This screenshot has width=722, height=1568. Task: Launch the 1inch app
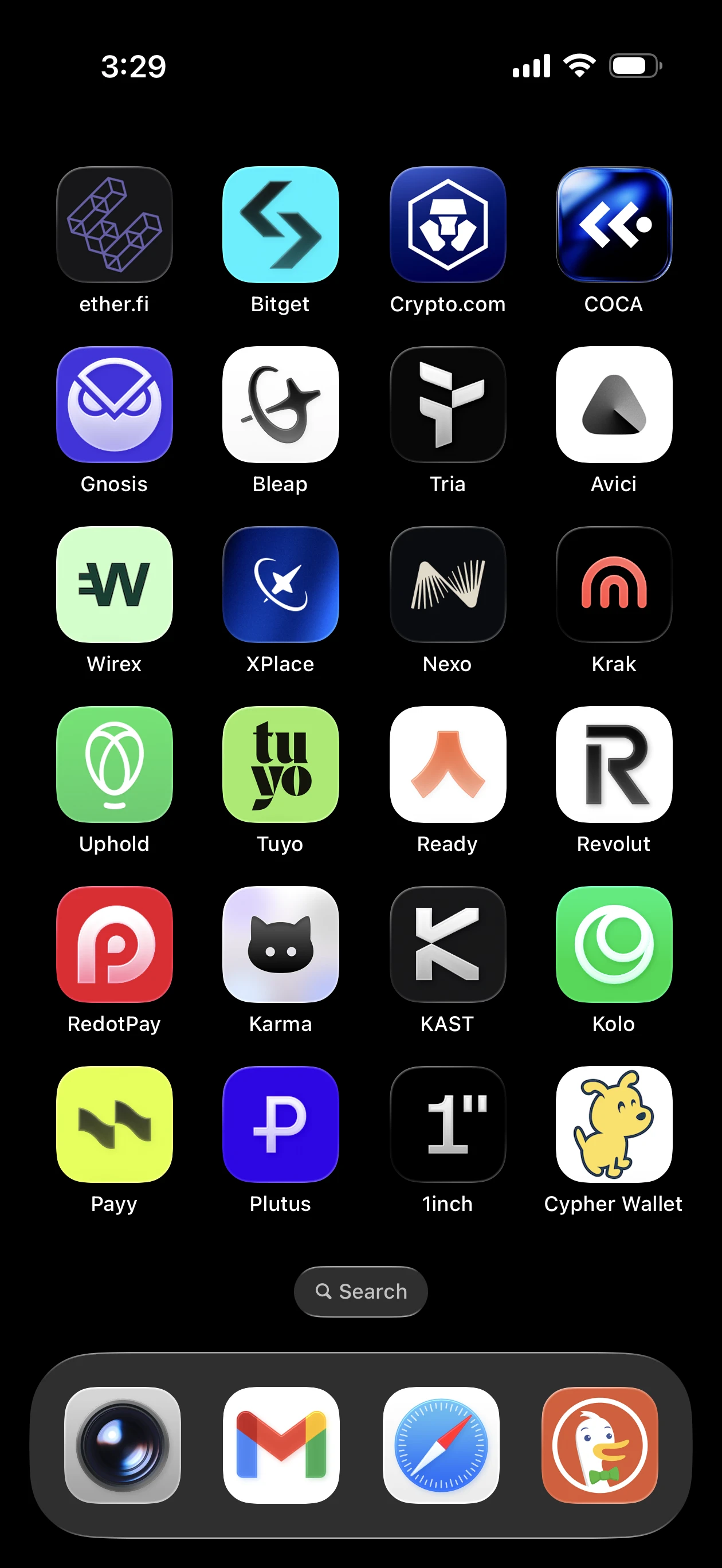[448, 1123]
